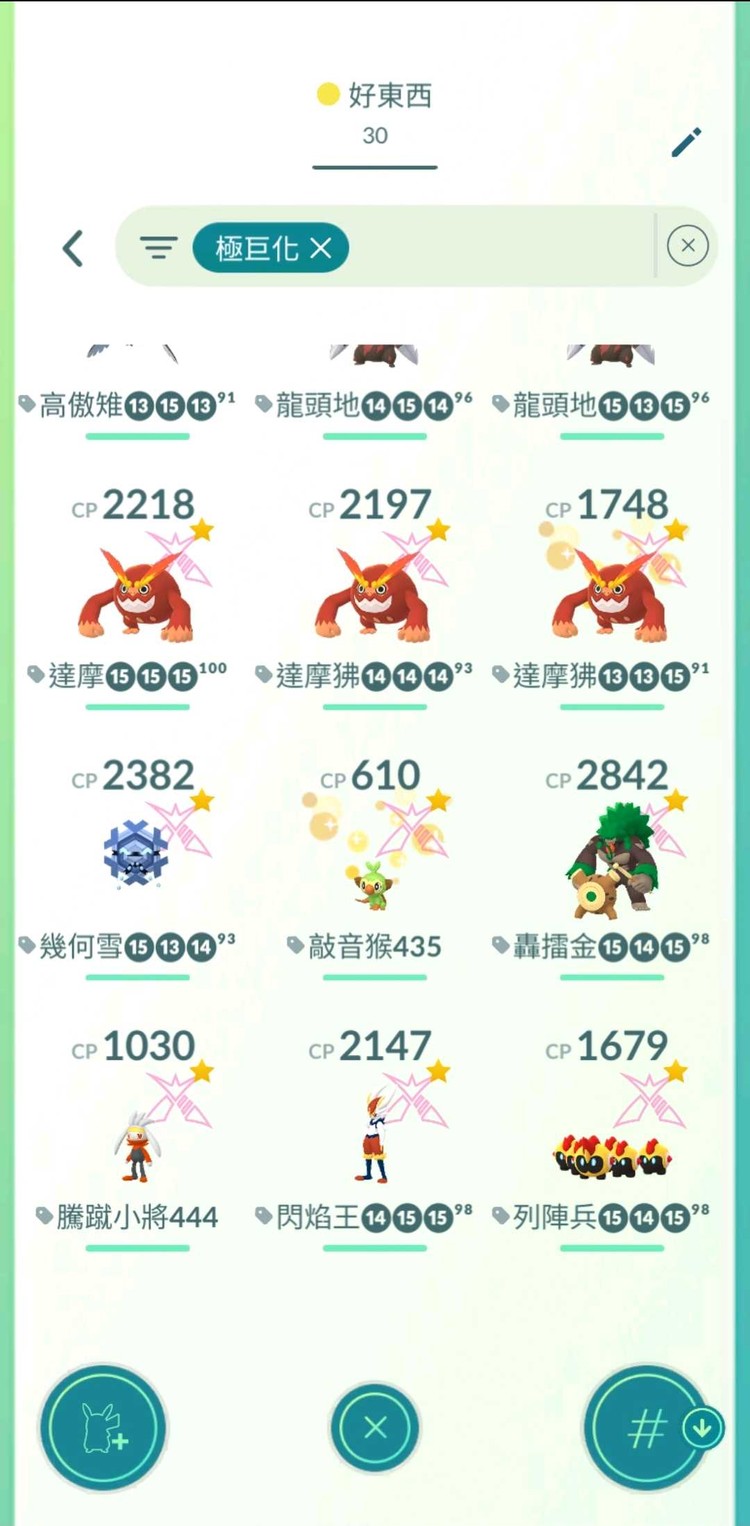Open the search filter options icon

(158, 248)
